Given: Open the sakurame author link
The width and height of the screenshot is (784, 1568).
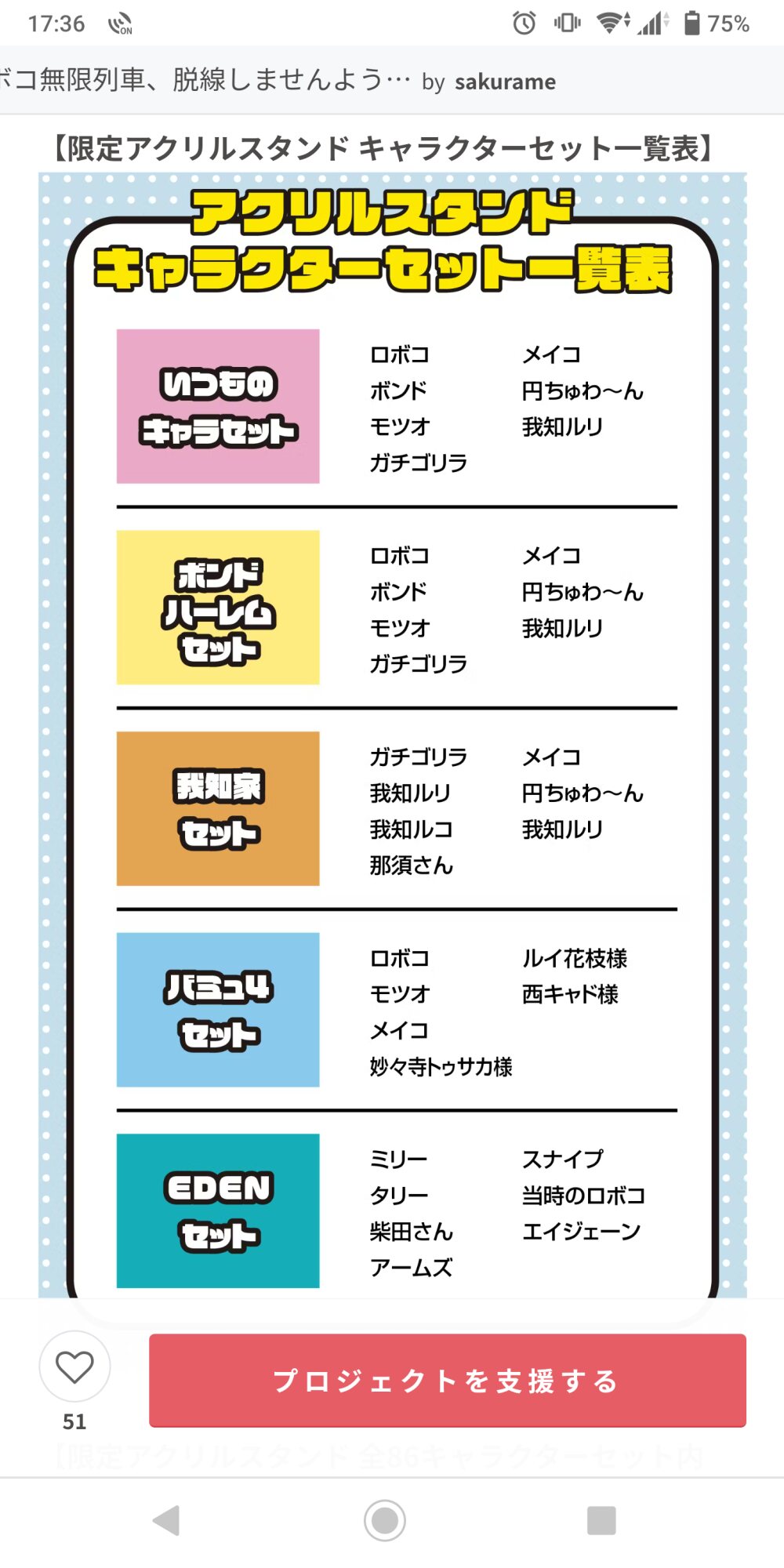Looking at the screenshot, I should (505, 82).
